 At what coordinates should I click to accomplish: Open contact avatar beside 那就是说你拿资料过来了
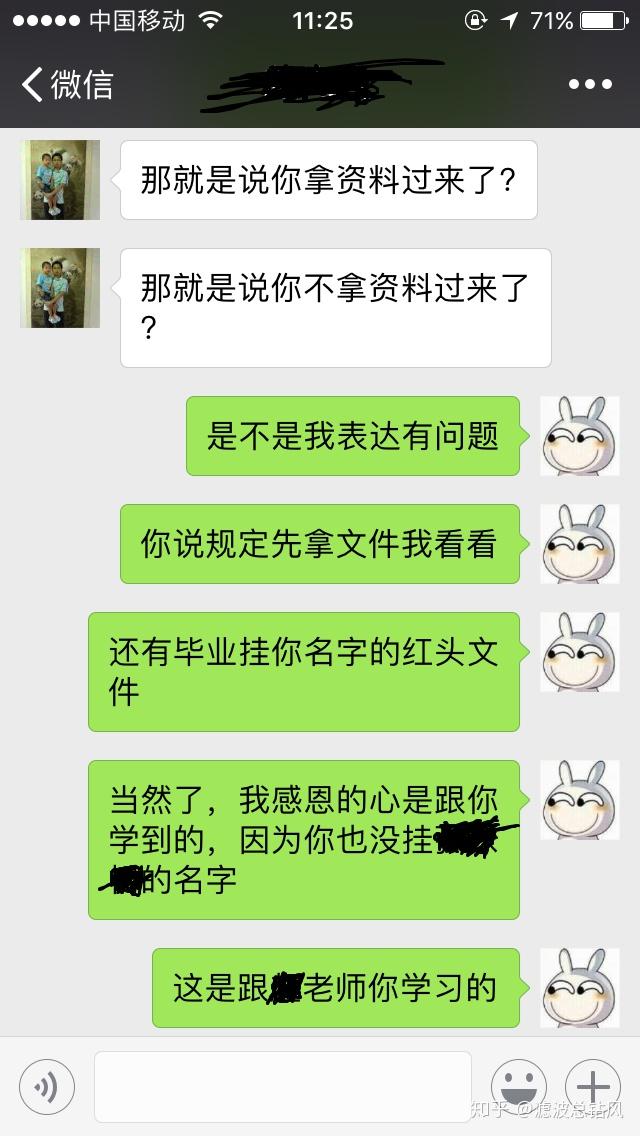tap(60, 180)
